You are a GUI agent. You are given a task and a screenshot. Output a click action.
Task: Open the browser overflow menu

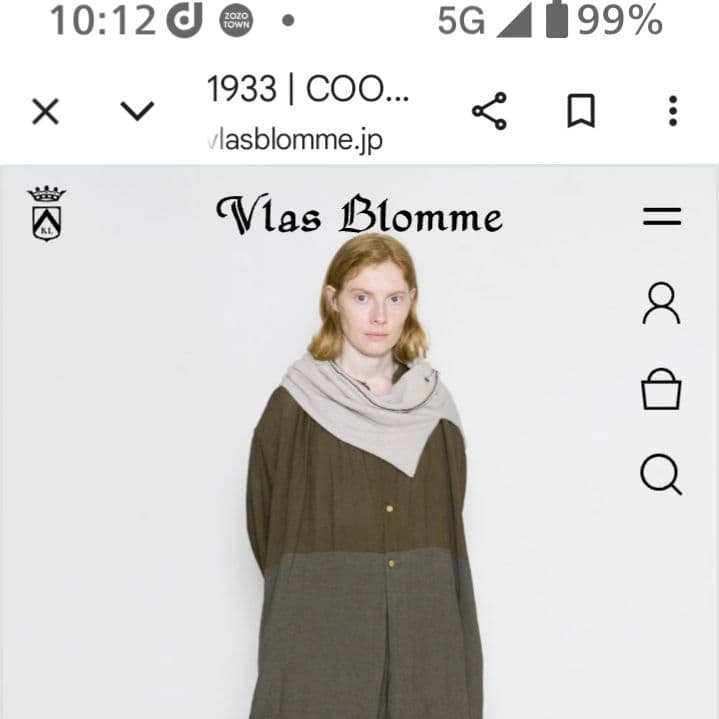pyautogui.click(x=673, y=111)
